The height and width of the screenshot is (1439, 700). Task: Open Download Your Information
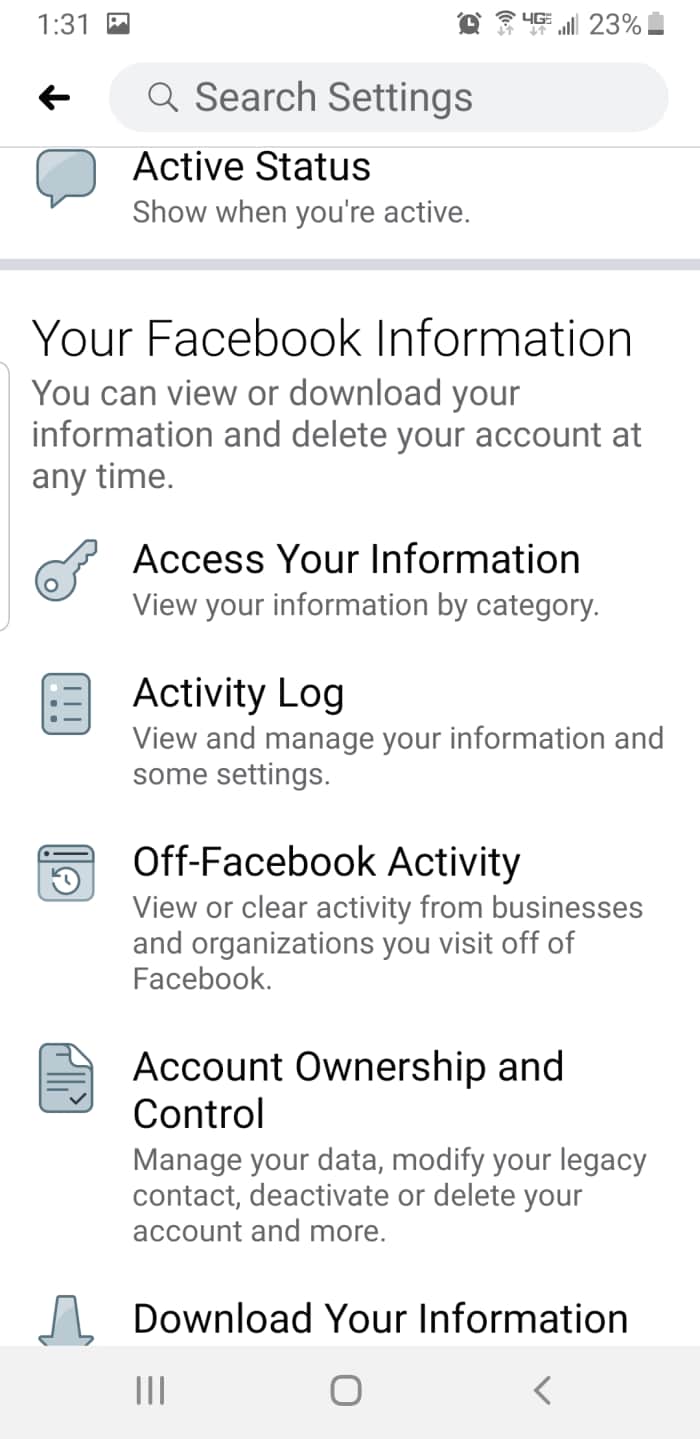coord(379,1318)
